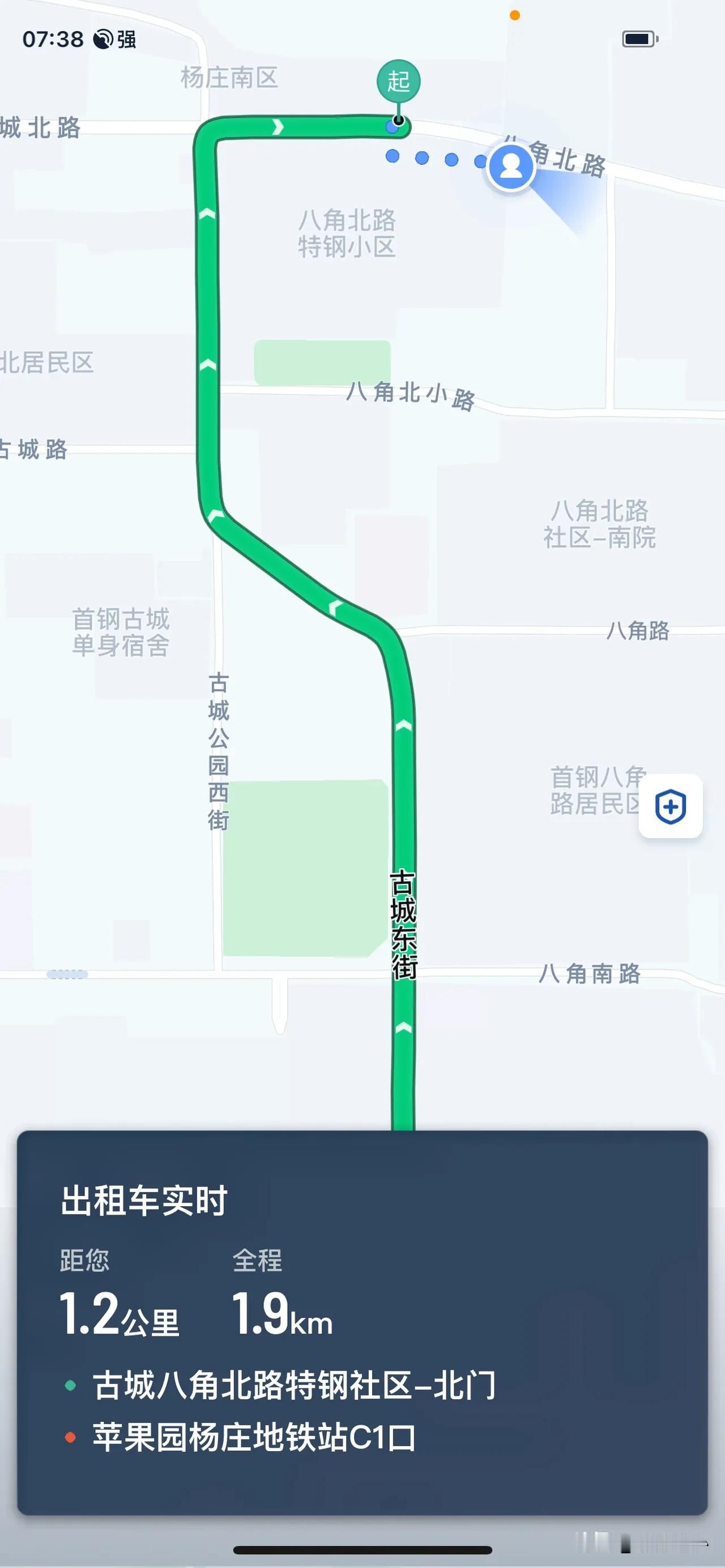Open the safety shield button
Viewport: 725px width, 1568px height.
click(670, 806)
